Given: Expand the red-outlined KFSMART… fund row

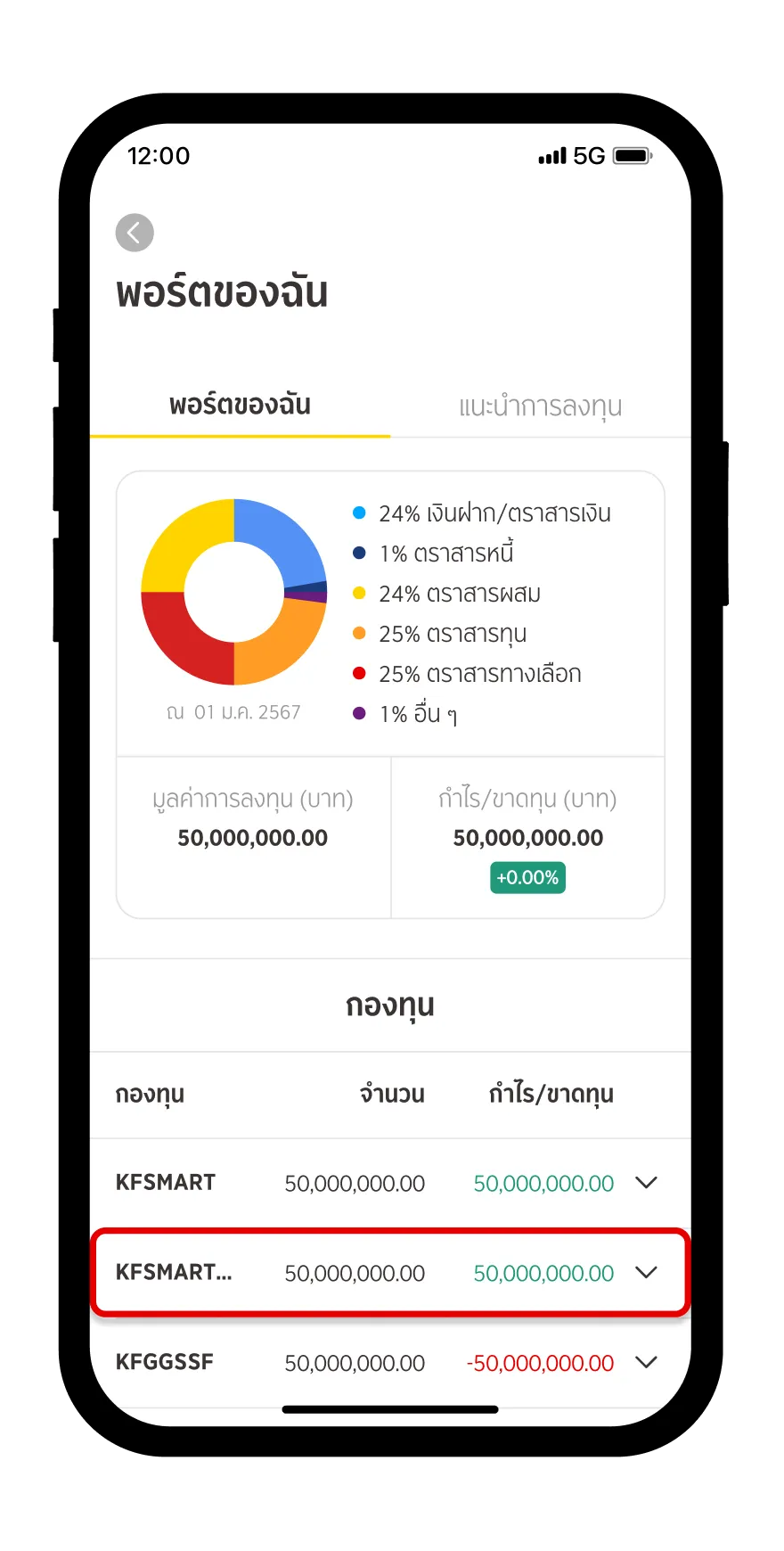Looking at the screenshot, I should [646, 1273].
